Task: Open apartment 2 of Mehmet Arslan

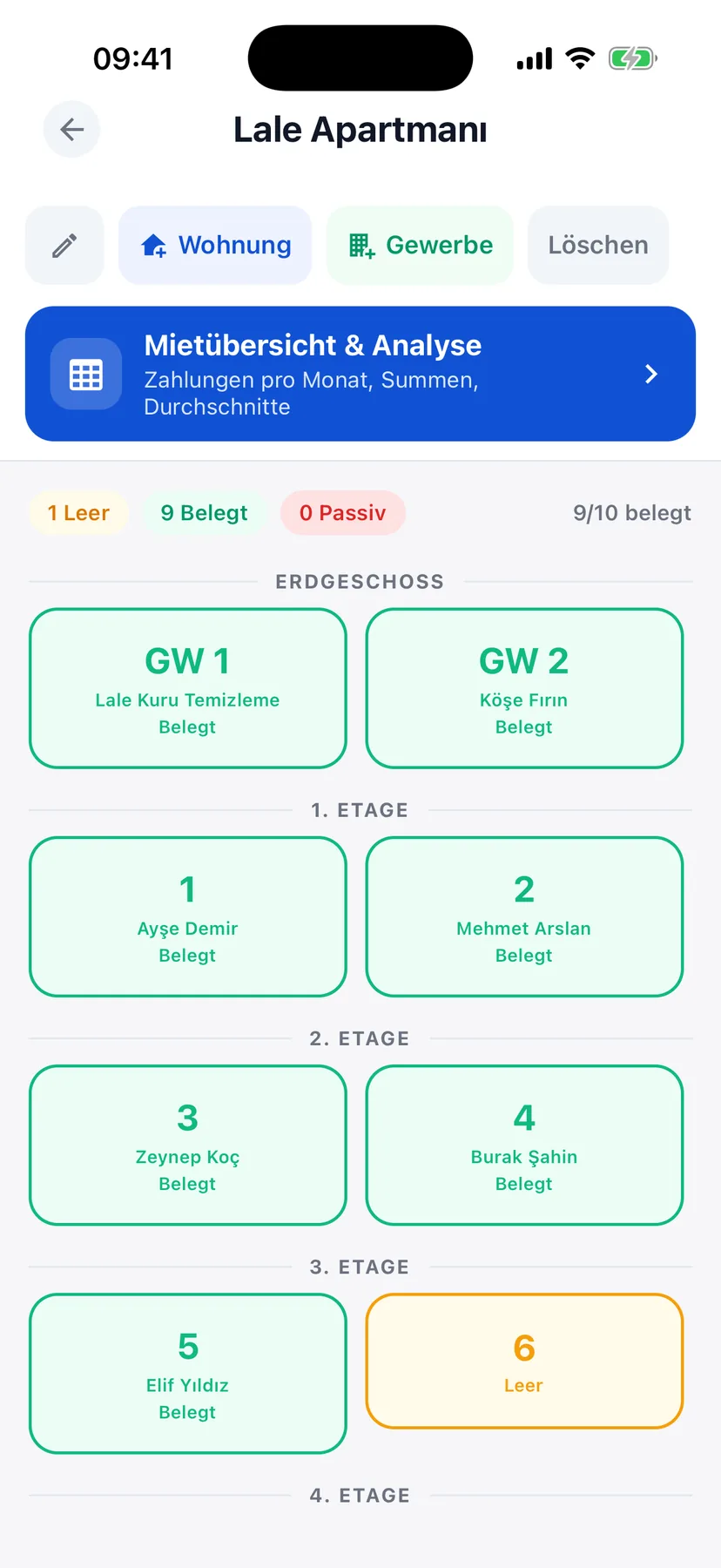Action: point(524,916)
